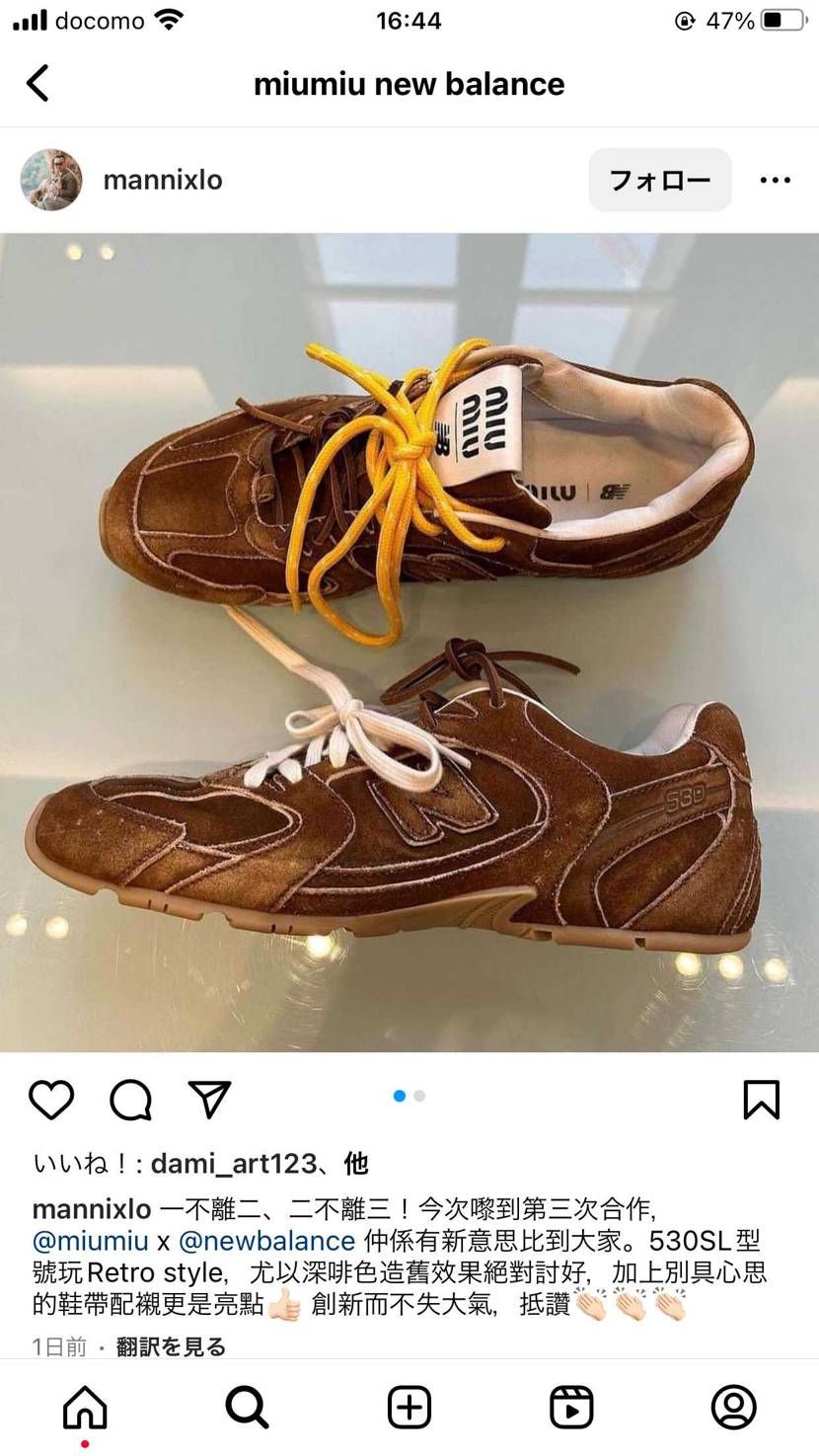Tap the フォロー button to follow mannixlo
Image resolution: width=819 pixels, height=1456 pixels.
[659, 180]
